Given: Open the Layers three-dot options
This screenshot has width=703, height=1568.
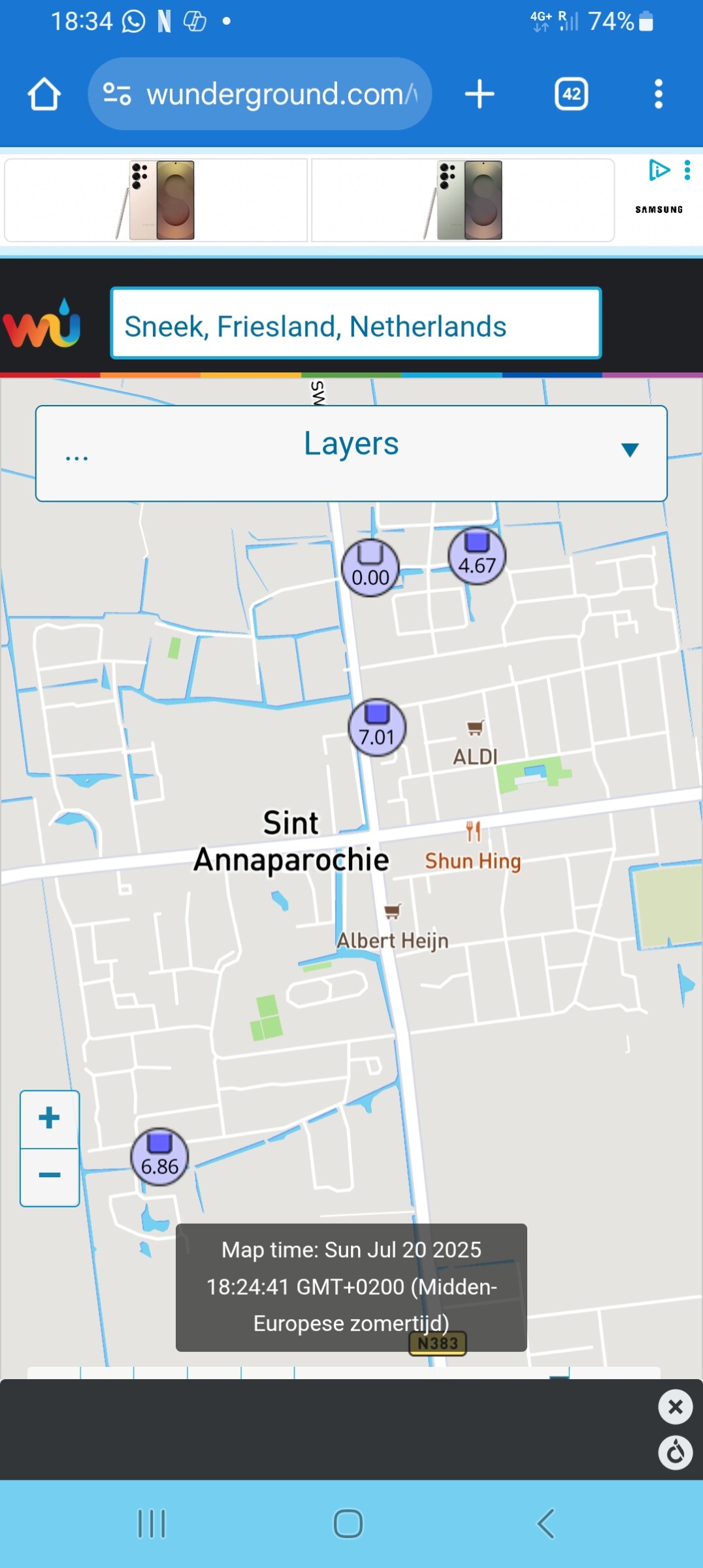Looking at the screenshot, I should coord(76,458).
